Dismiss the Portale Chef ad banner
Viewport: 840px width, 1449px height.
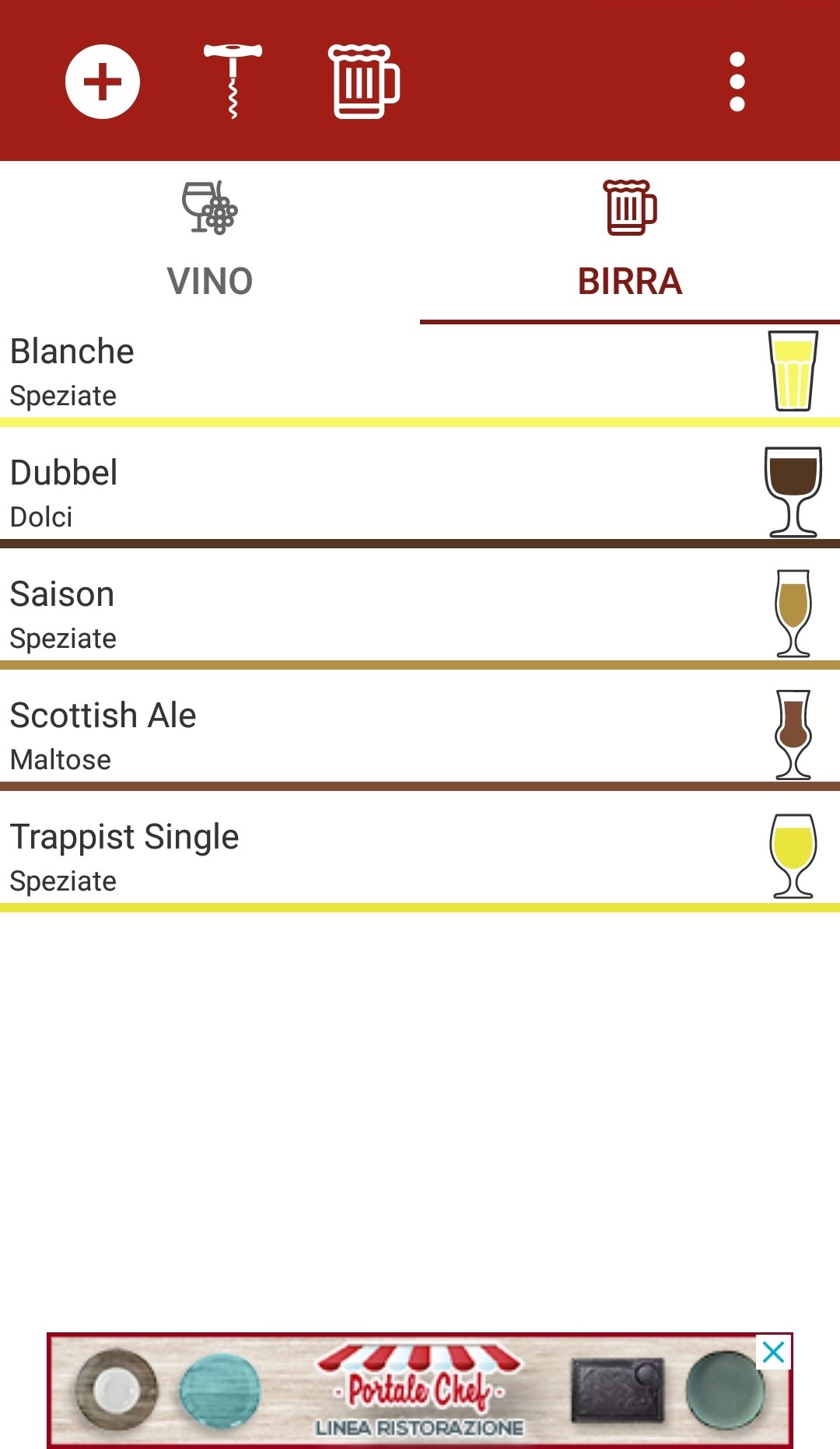click(773, 1353)
